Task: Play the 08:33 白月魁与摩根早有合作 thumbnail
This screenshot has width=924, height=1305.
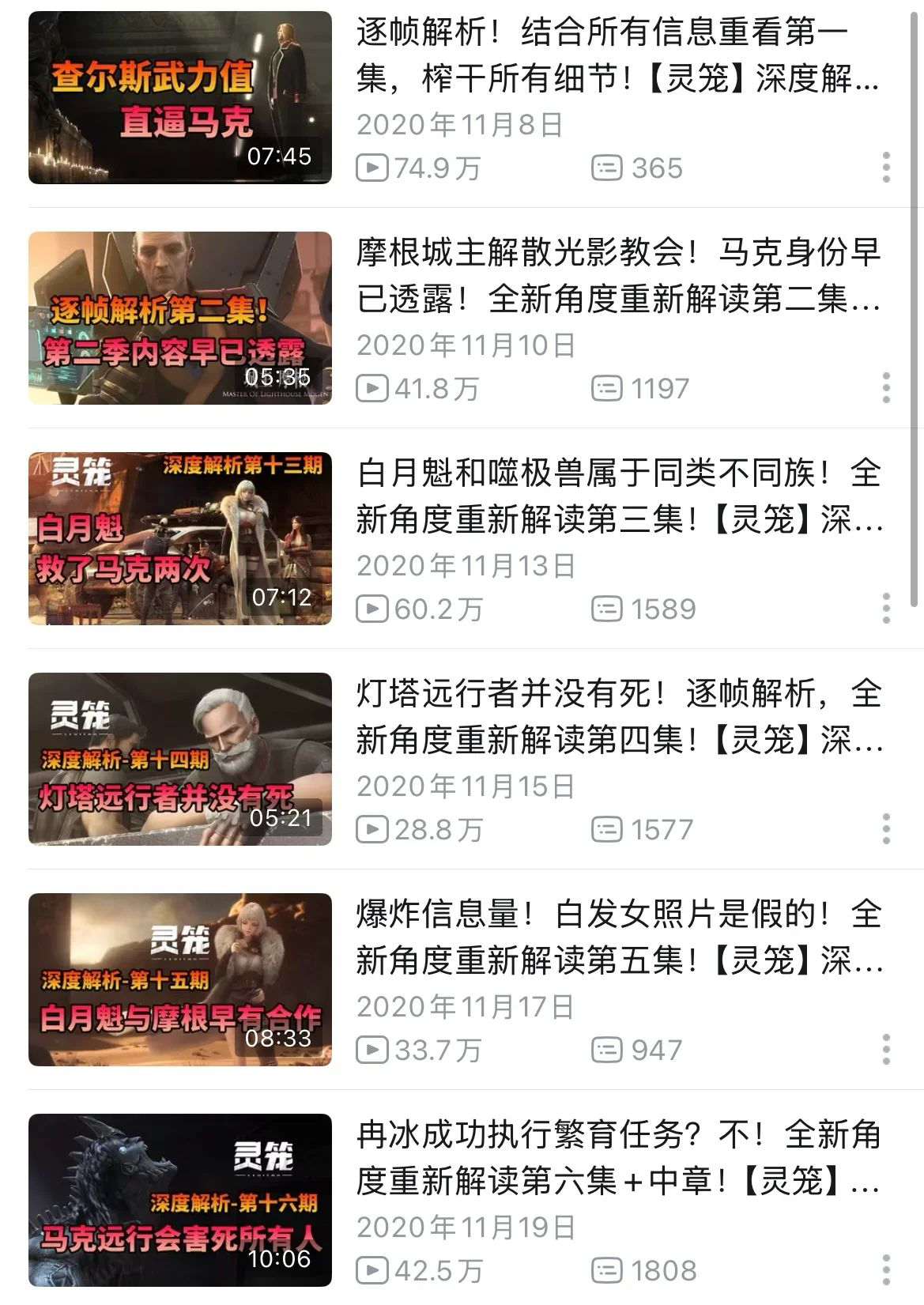Action: (x=180, y=979)
